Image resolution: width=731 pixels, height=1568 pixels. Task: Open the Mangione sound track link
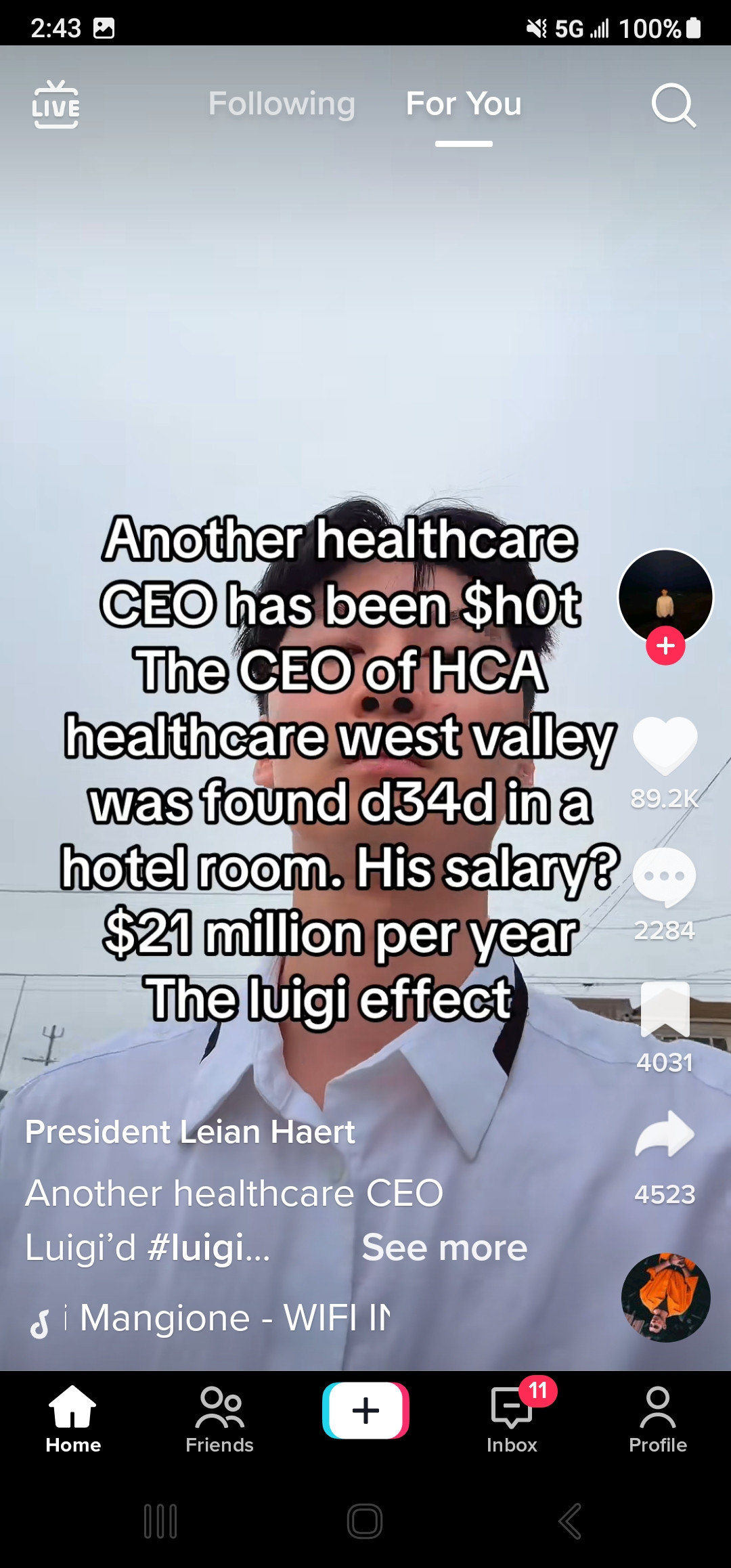click(x=234, y=1318)
